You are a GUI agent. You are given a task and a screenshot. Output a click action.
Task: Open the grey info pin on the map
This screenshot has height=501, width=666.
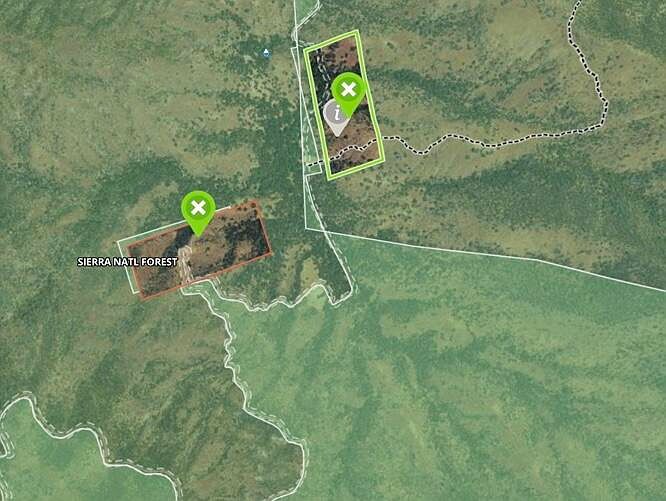click(335, 115)
